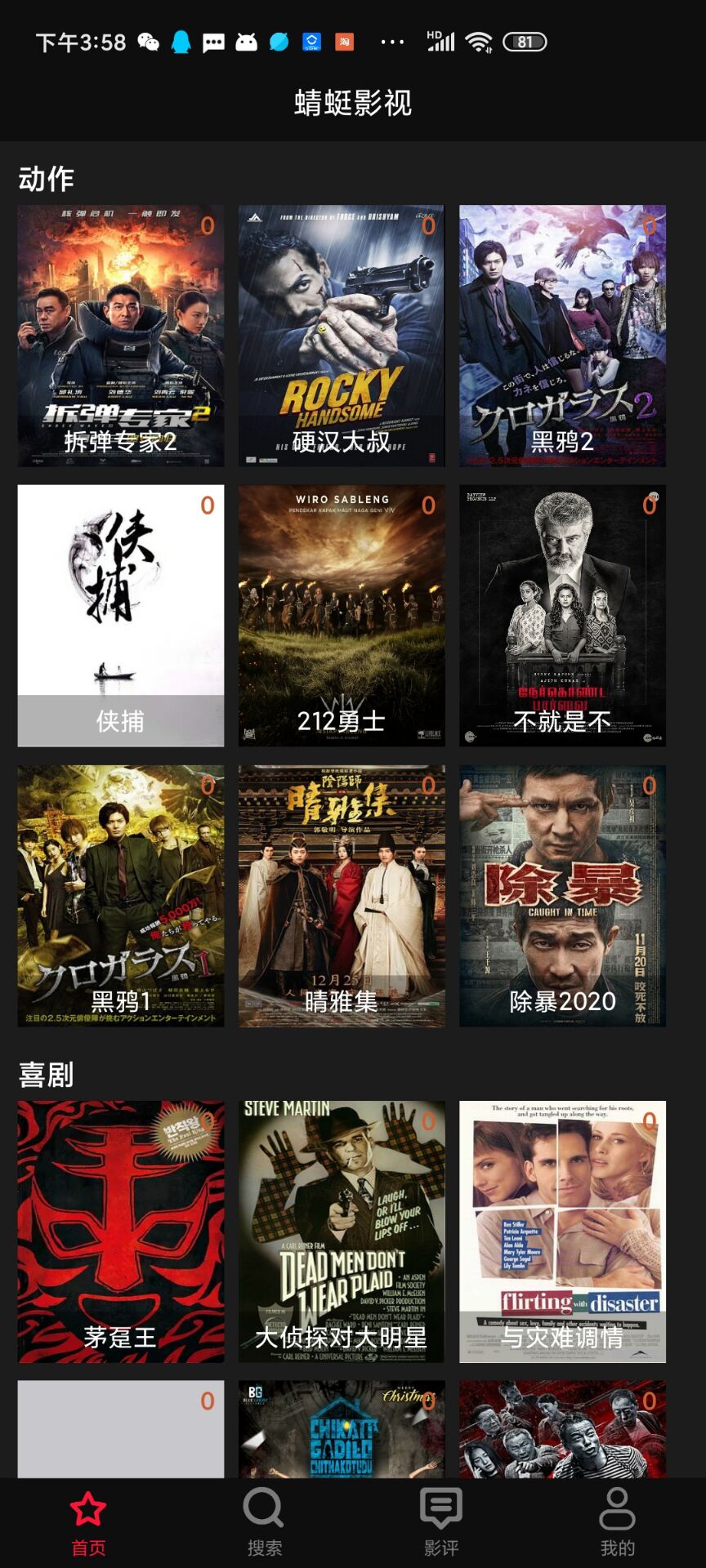View details for 不就是不
This screenshot has width=706, height=1568.
[x=562, y=616]
